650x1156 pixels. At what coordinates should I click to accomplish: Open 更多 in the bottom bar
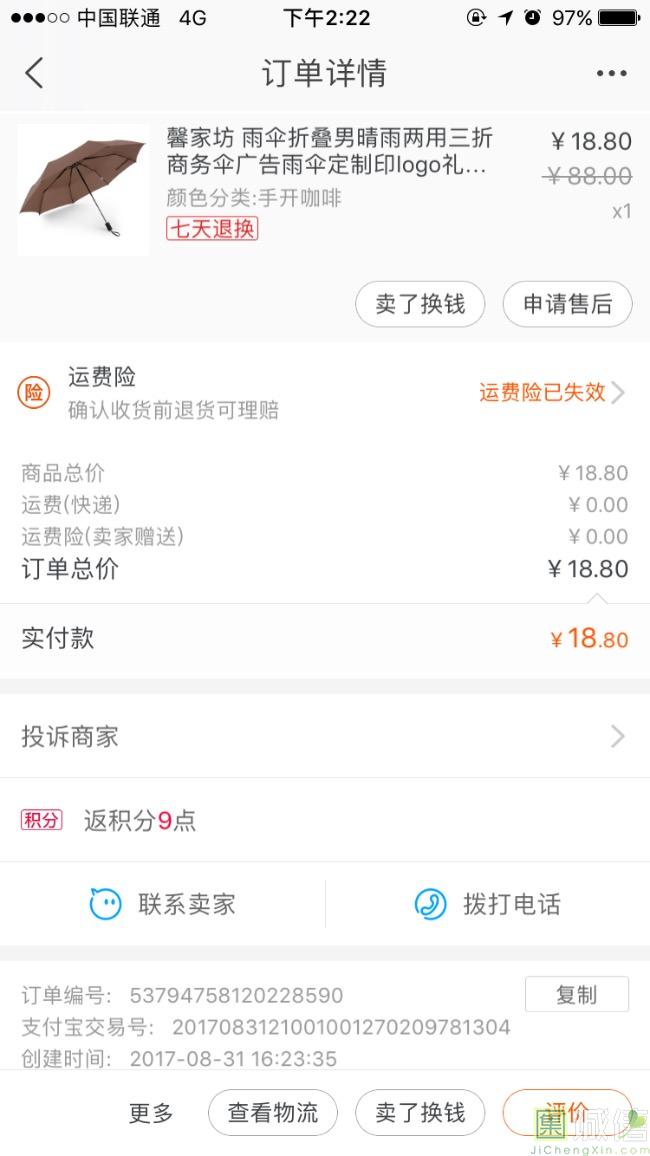coord(151,1113)
